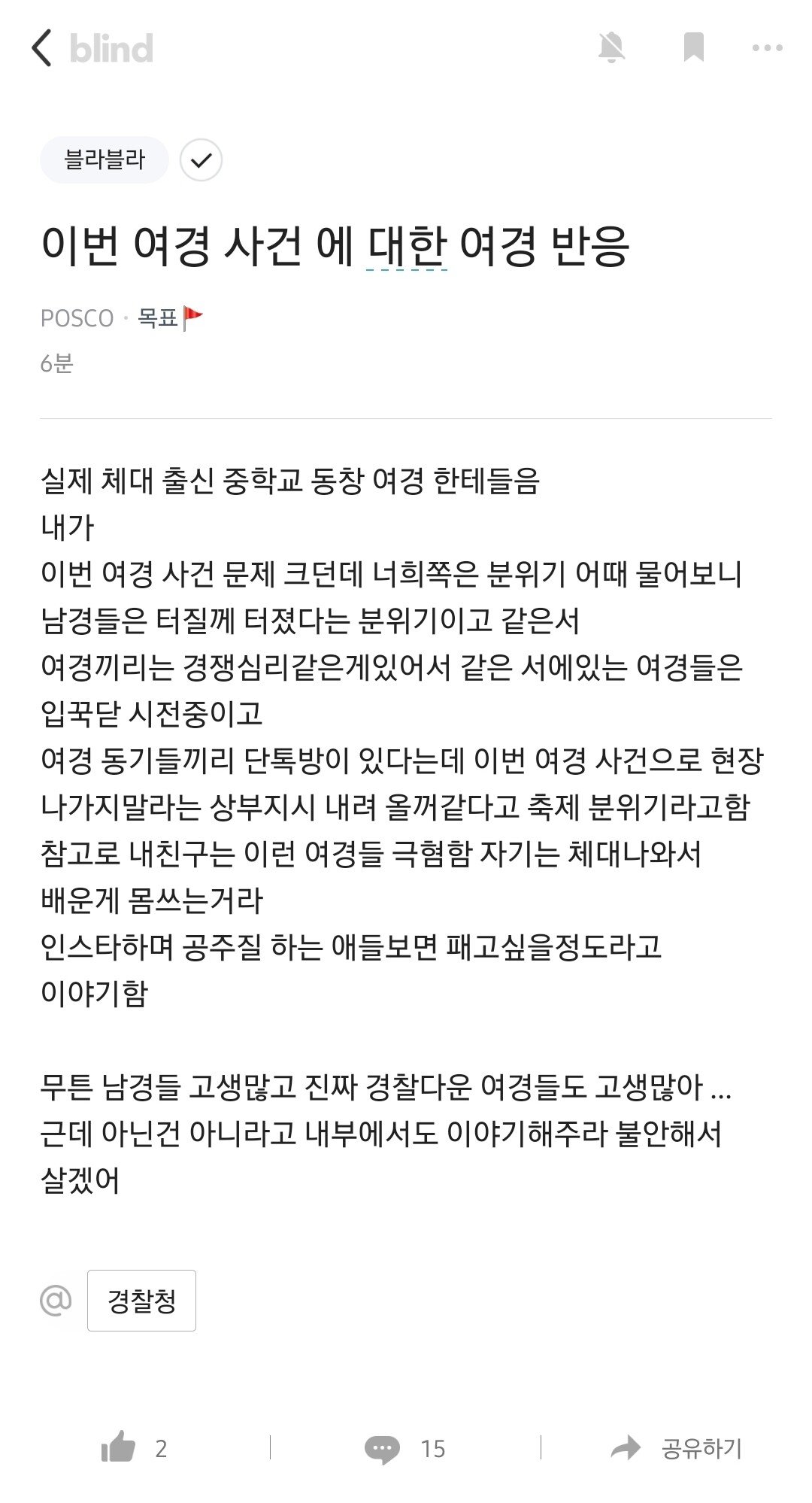Share the post via 공유하기
This screenshot has width=812, height=1503.
[677, 1448]
